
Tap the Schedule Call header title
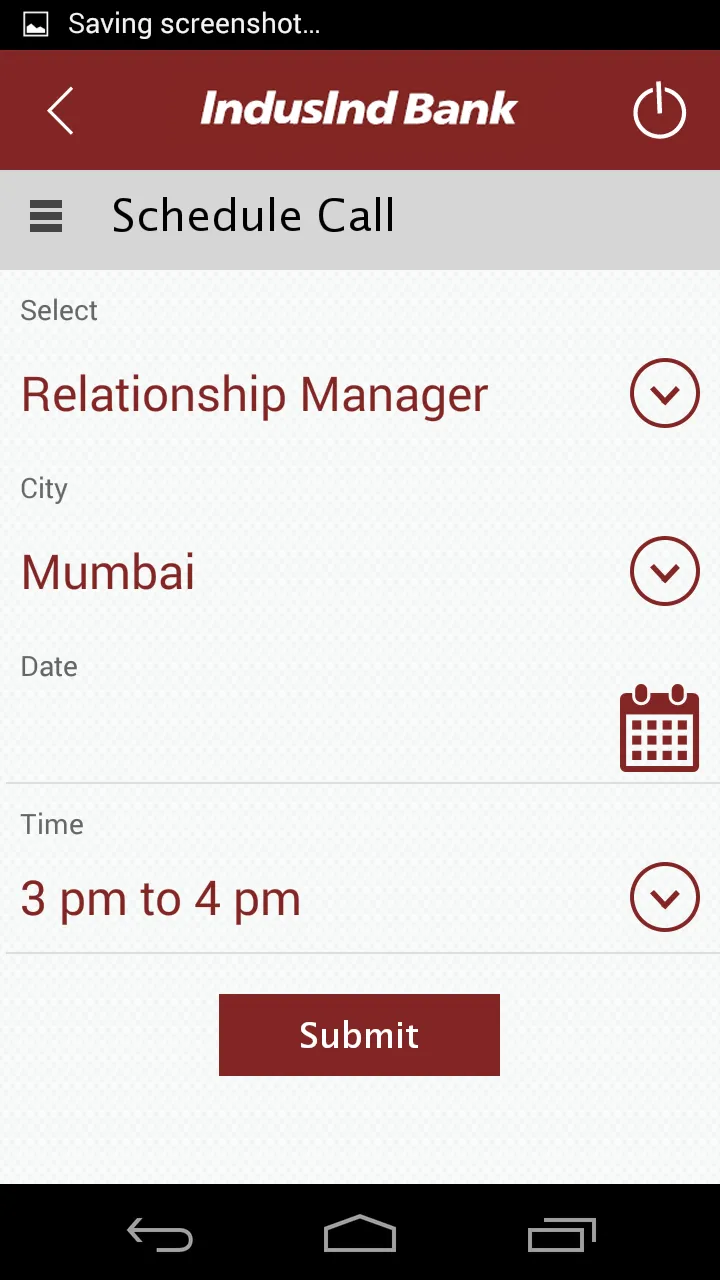[253, 215]
